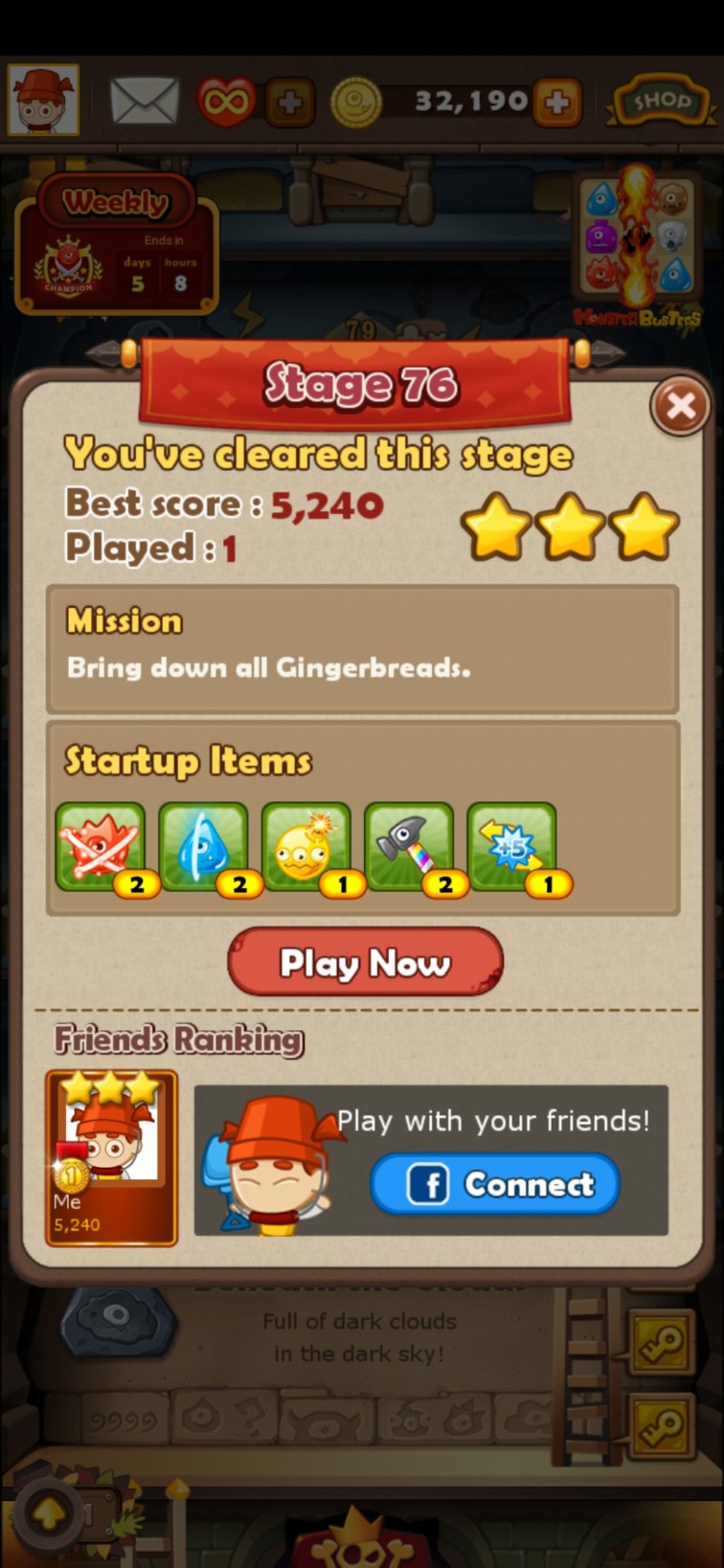Select the red monster removal startup item
724x1568 pixels.
101,848
